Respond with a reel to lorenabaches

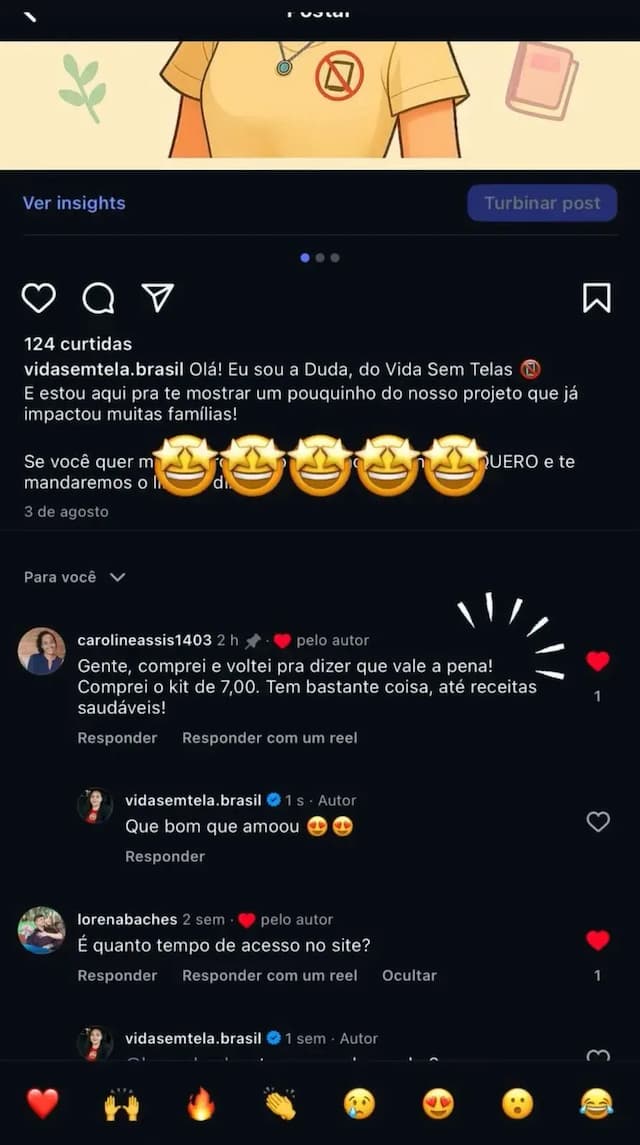pyautogui.click(x=269, y=976)
